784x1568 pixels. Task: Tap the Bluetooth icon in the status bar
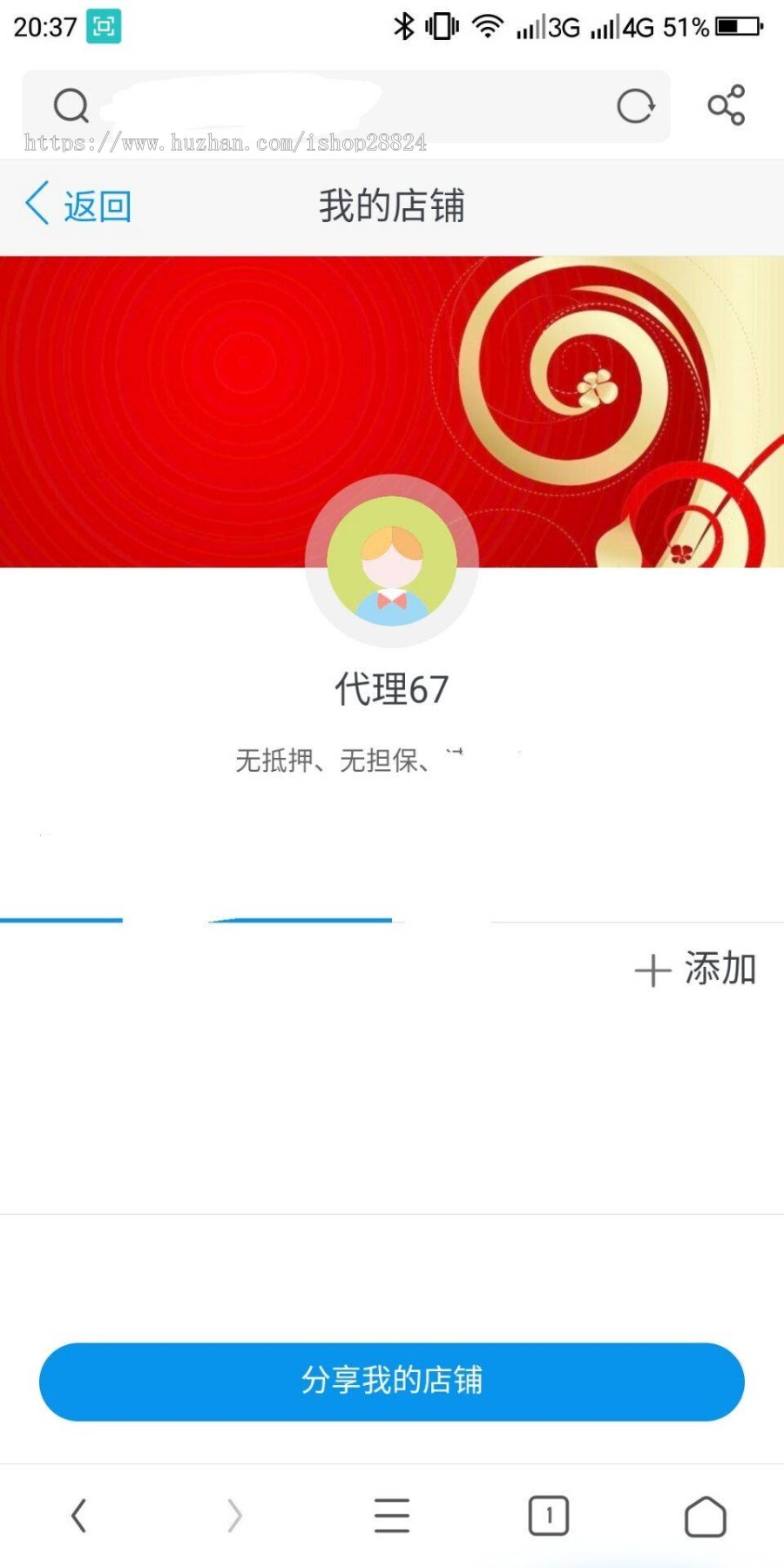pos(403,27)
